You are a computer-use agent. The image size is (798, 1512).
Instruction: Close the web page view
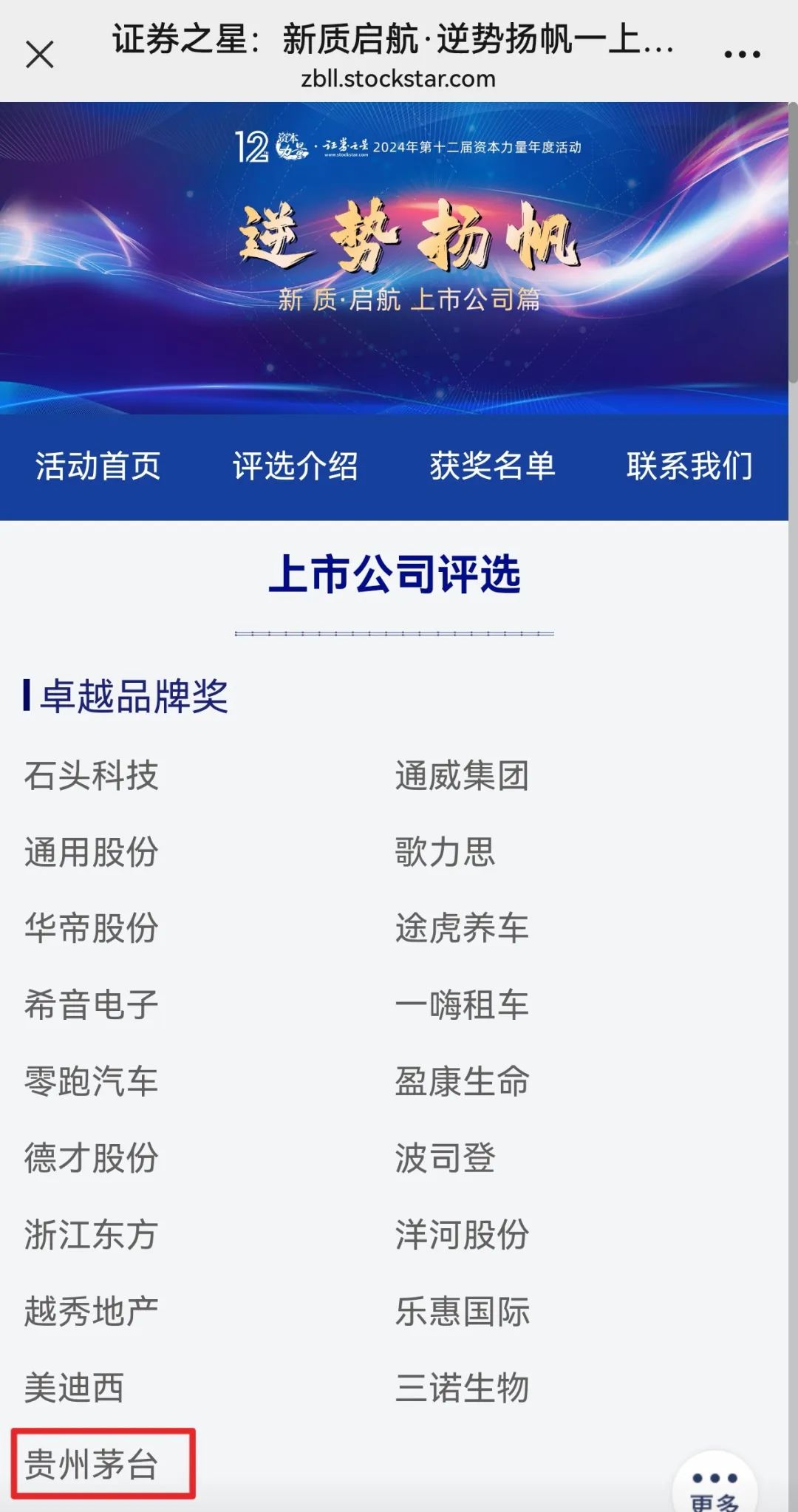pos(40,54)
